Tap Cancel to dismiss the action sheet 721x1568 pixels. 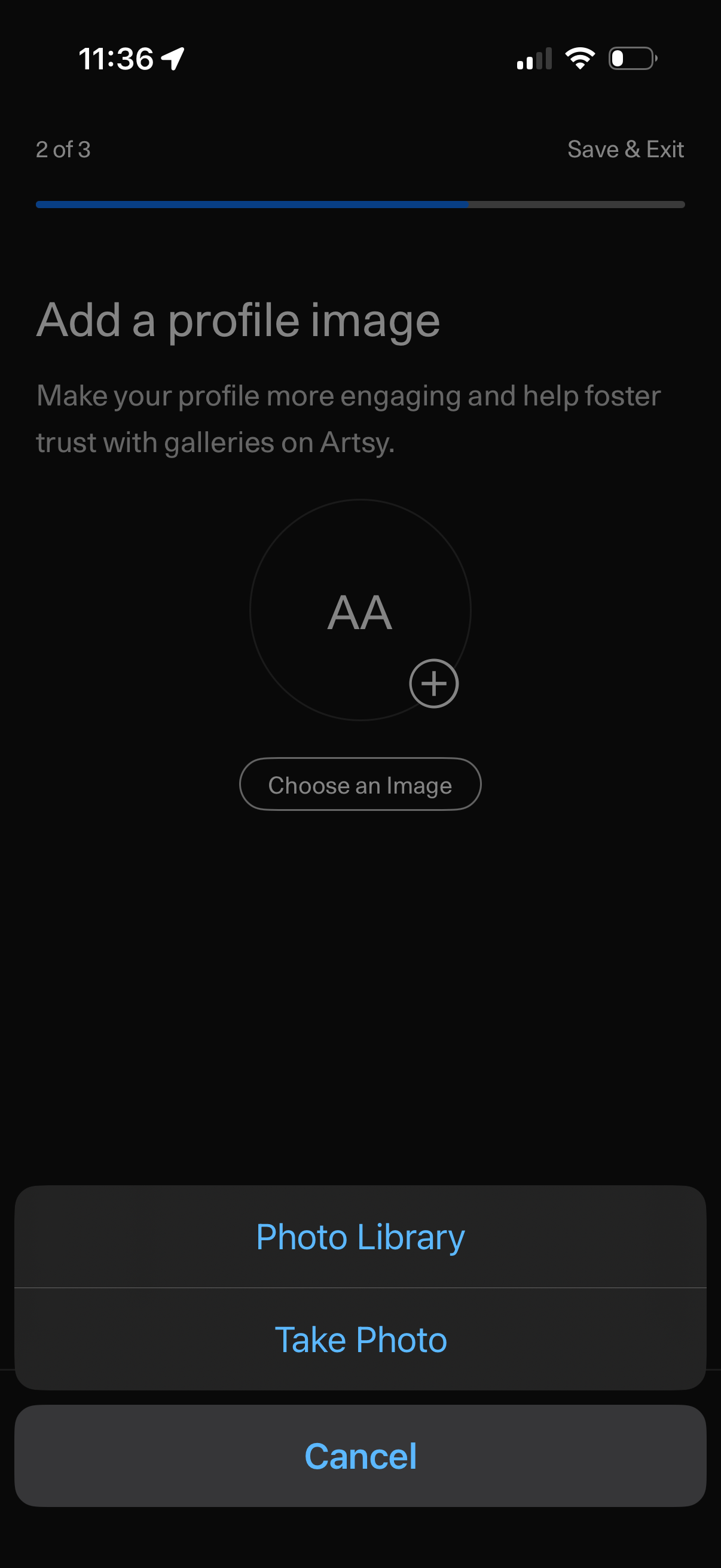(x=360, y=1456)
